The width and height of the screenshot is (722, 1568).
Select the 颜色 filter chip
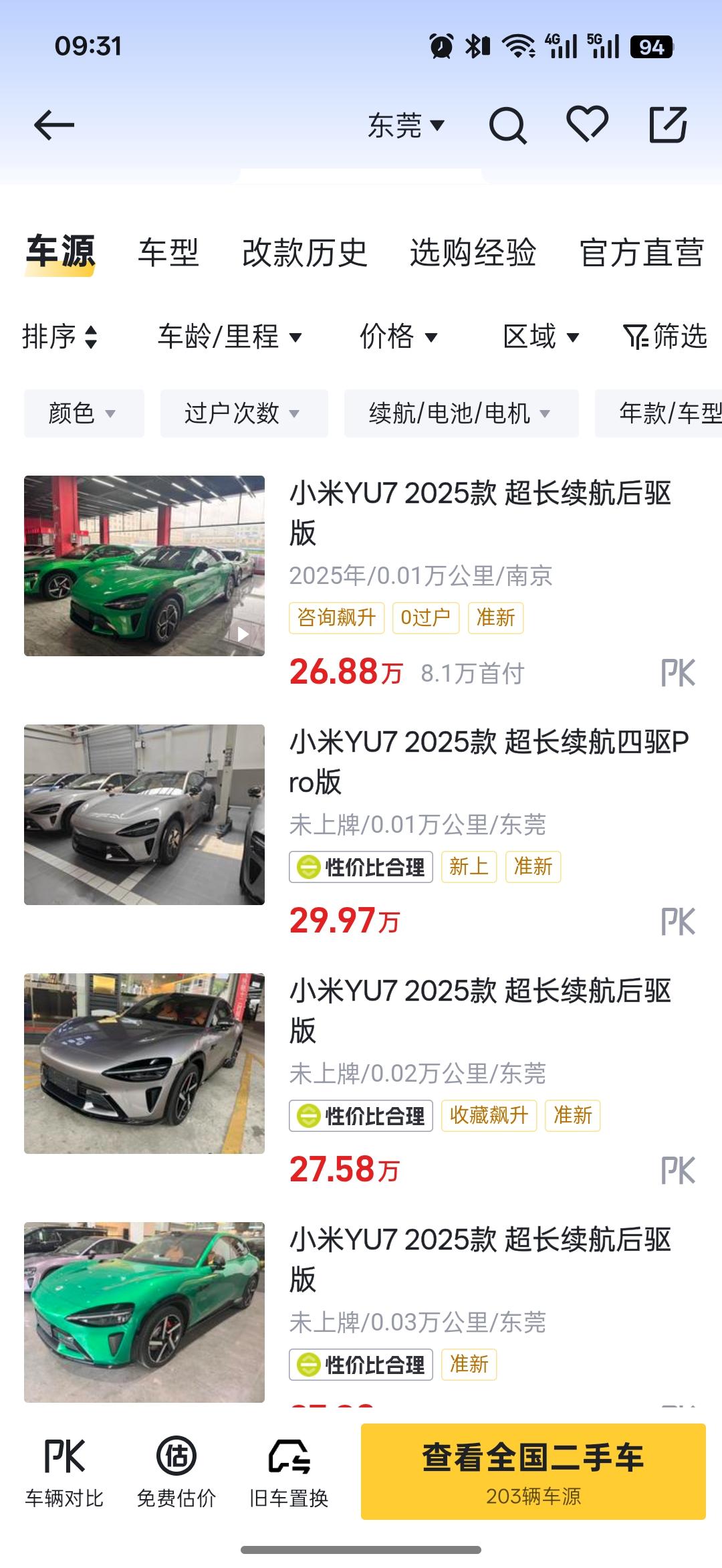point(84,413)
